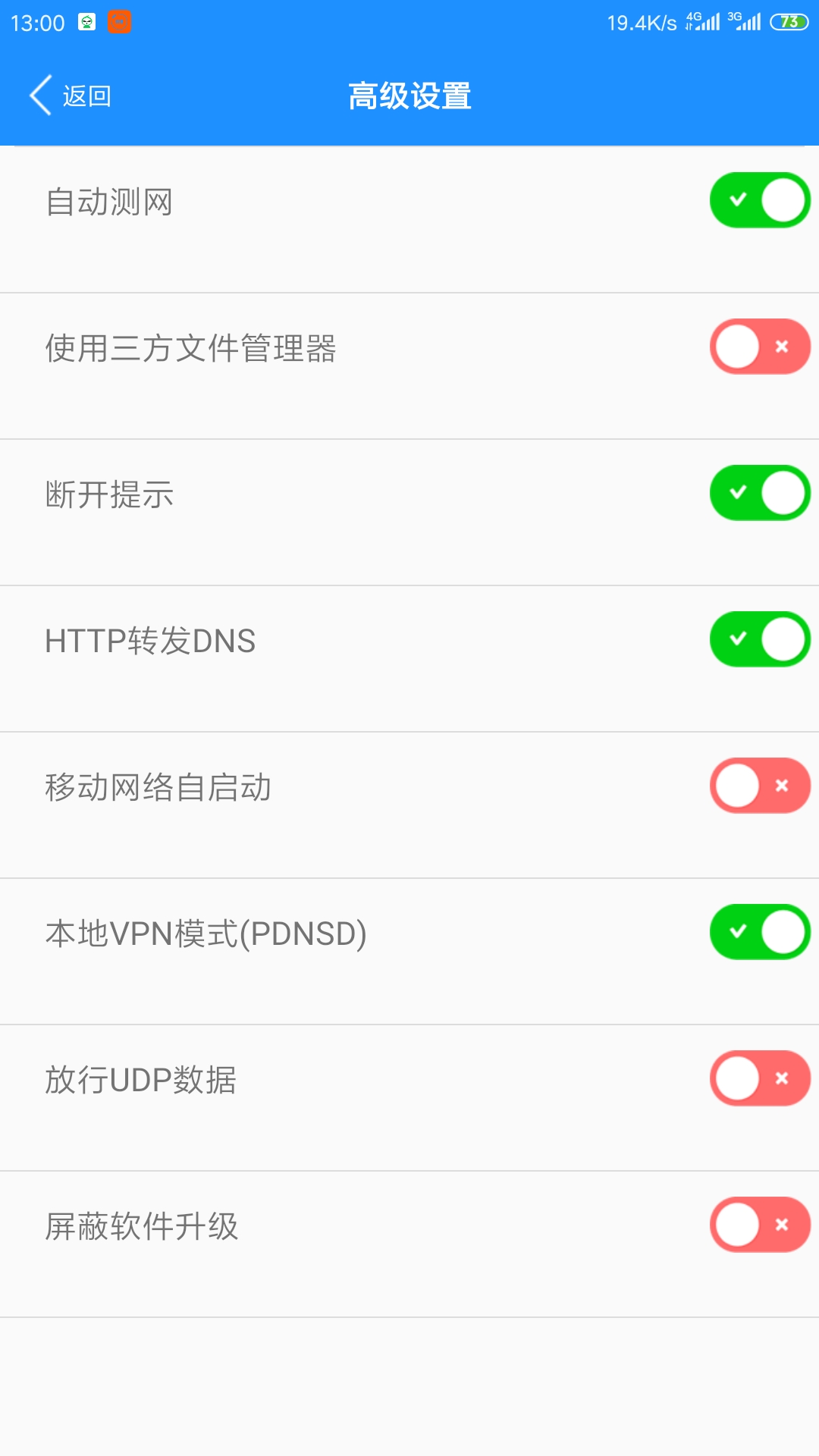The width and height of the screenshot is (819, 1456).
Task: Enable 使用三方文件管理器
Action: pyautogui.click(x=760, y=347)
